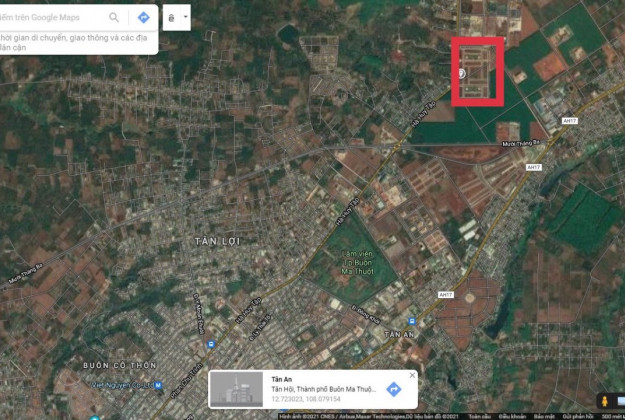Select the Street View pegman
Viewport: 625px width, 420px height.
coord(606,402)
